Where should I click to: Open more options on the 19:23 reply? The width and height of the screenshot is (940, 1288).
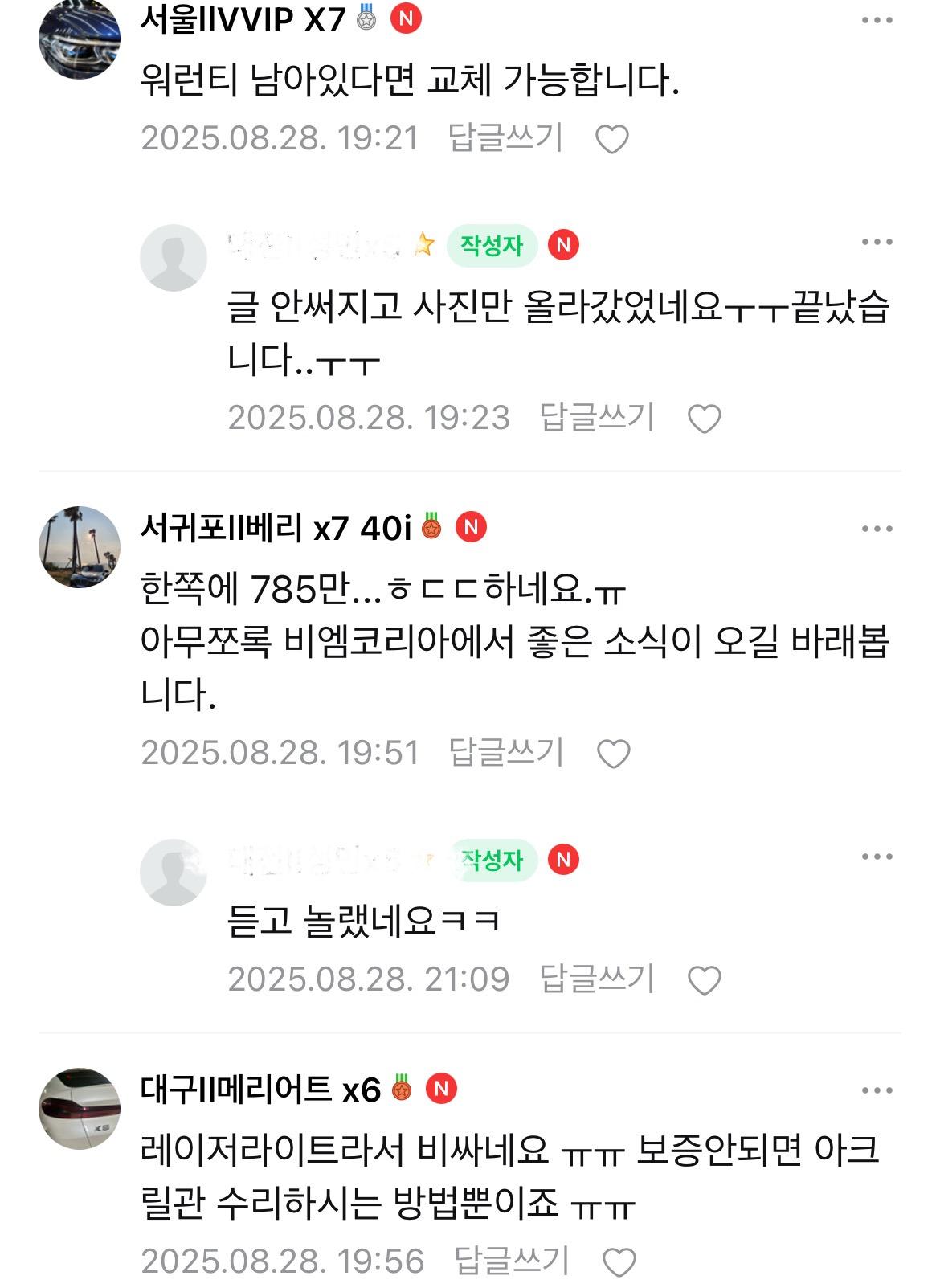coord(877,243)
